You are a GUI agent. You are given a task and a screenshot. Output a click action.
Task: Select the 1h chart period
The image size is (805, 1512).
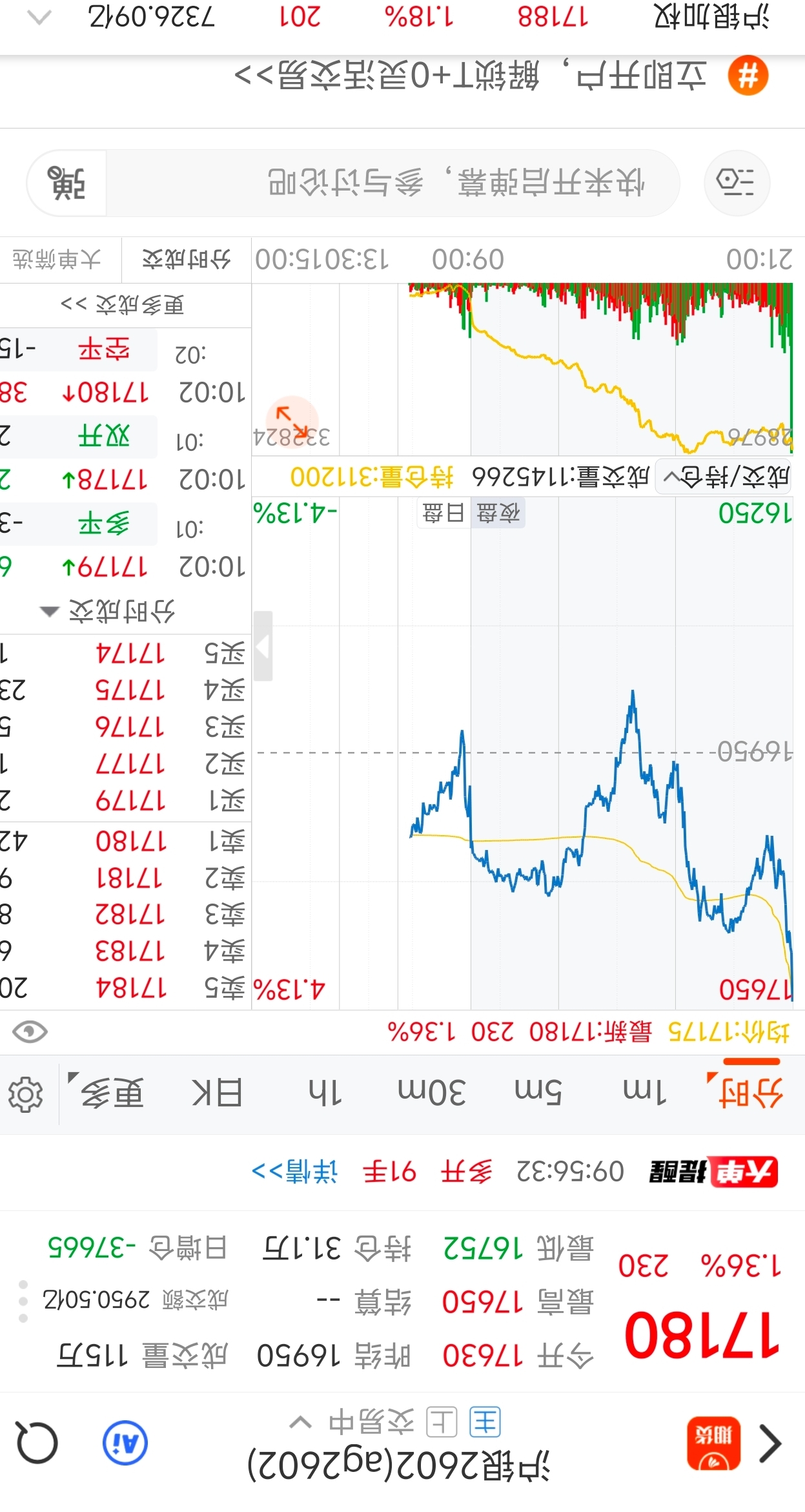click(x=325, y=1093)
